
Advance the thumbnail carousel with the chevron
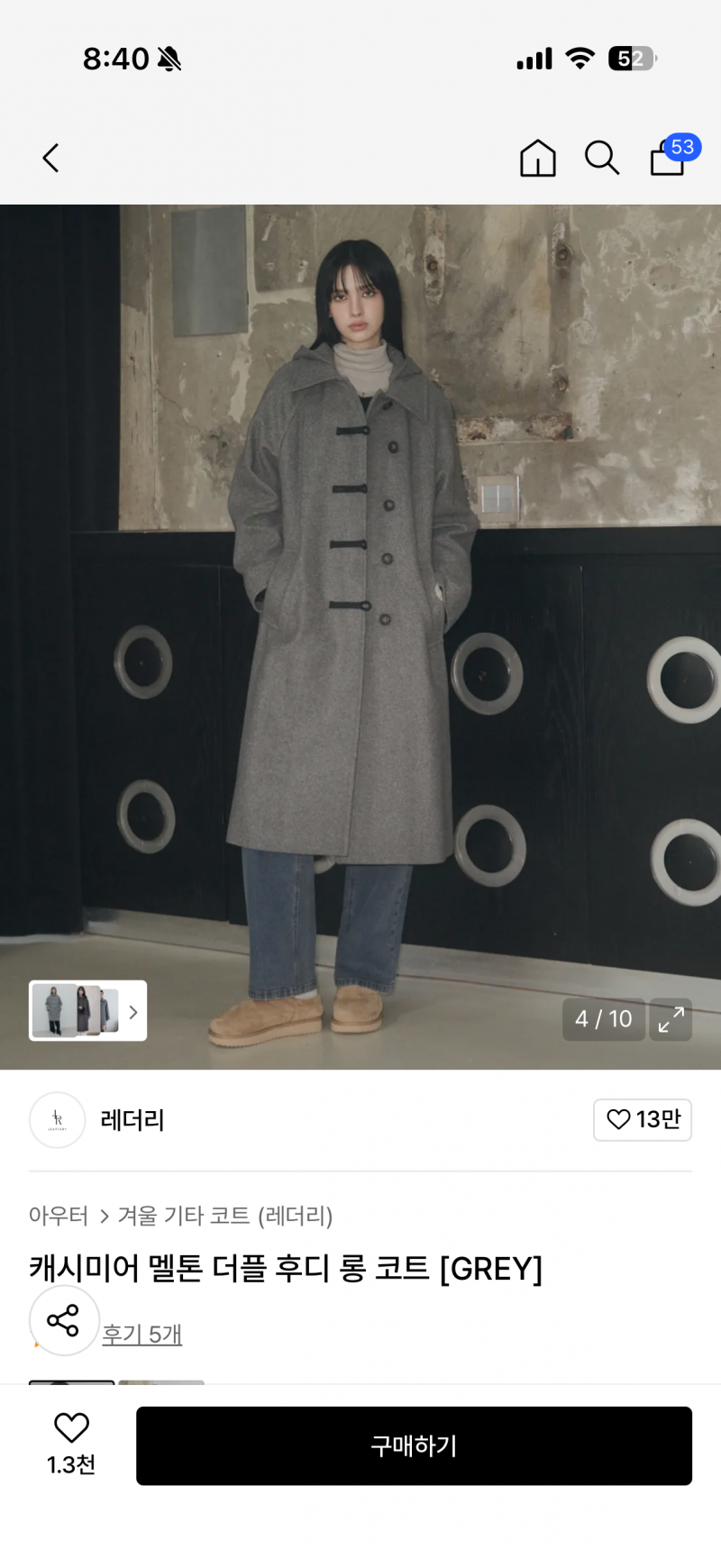coord(132,1011)
